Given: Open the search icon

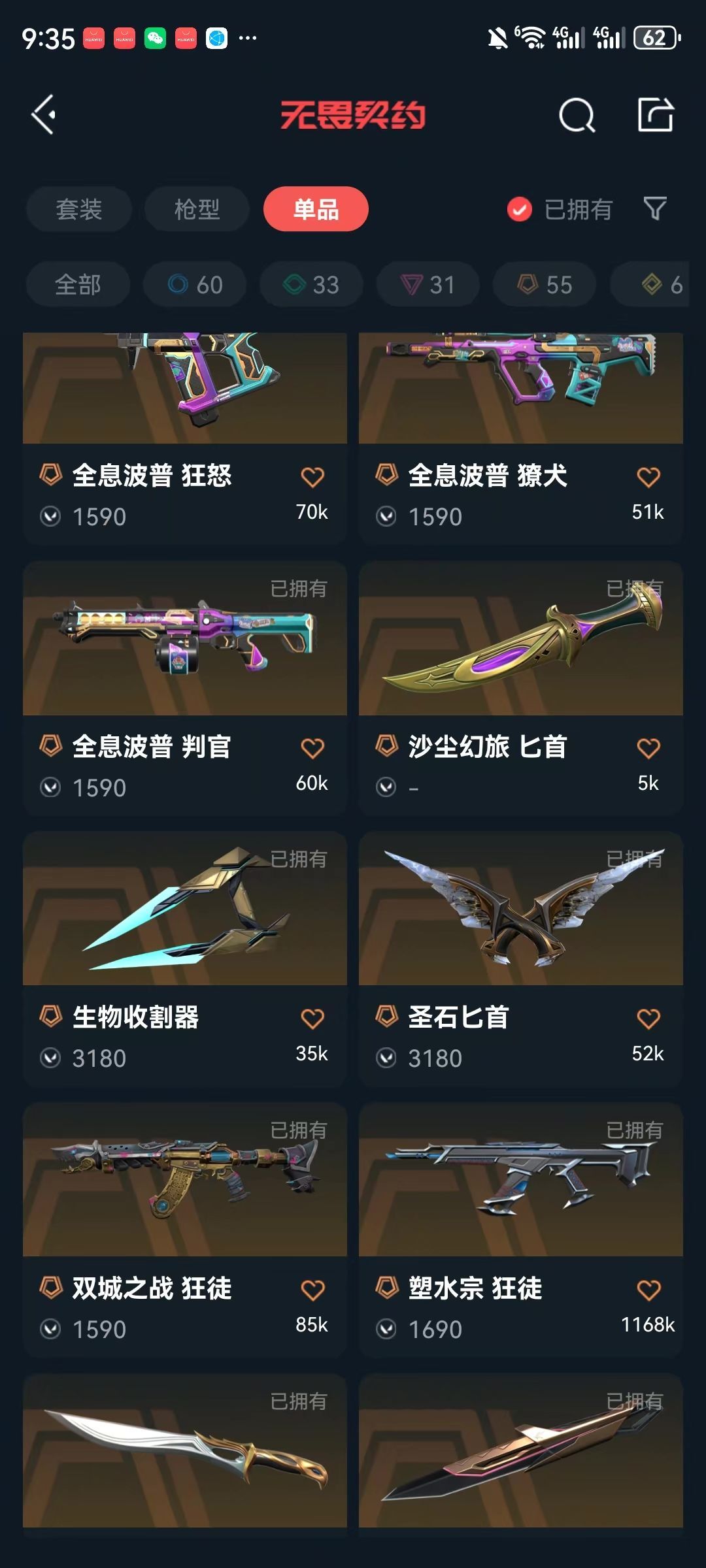Looking at the screenshot, I should coord(577,116).
